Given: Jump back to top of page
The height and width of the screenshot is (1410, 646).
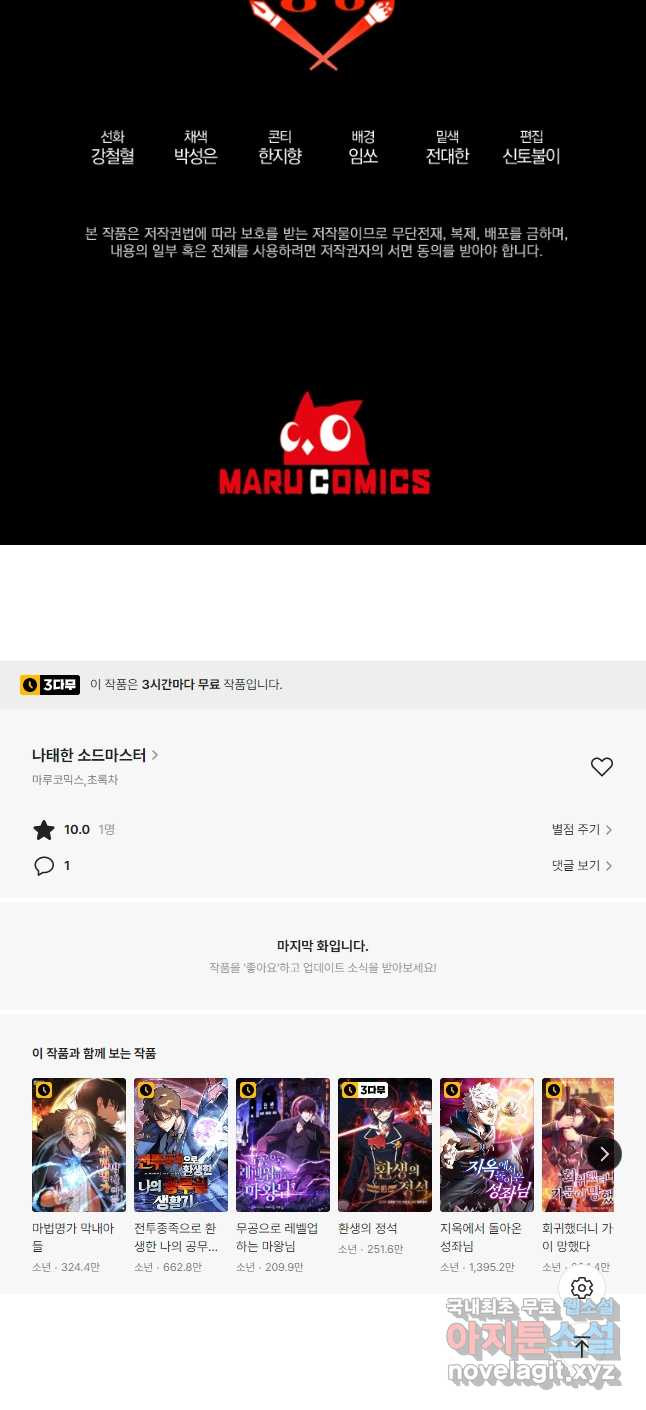Looking at the screenshot, I should (x=582, y=1346).
